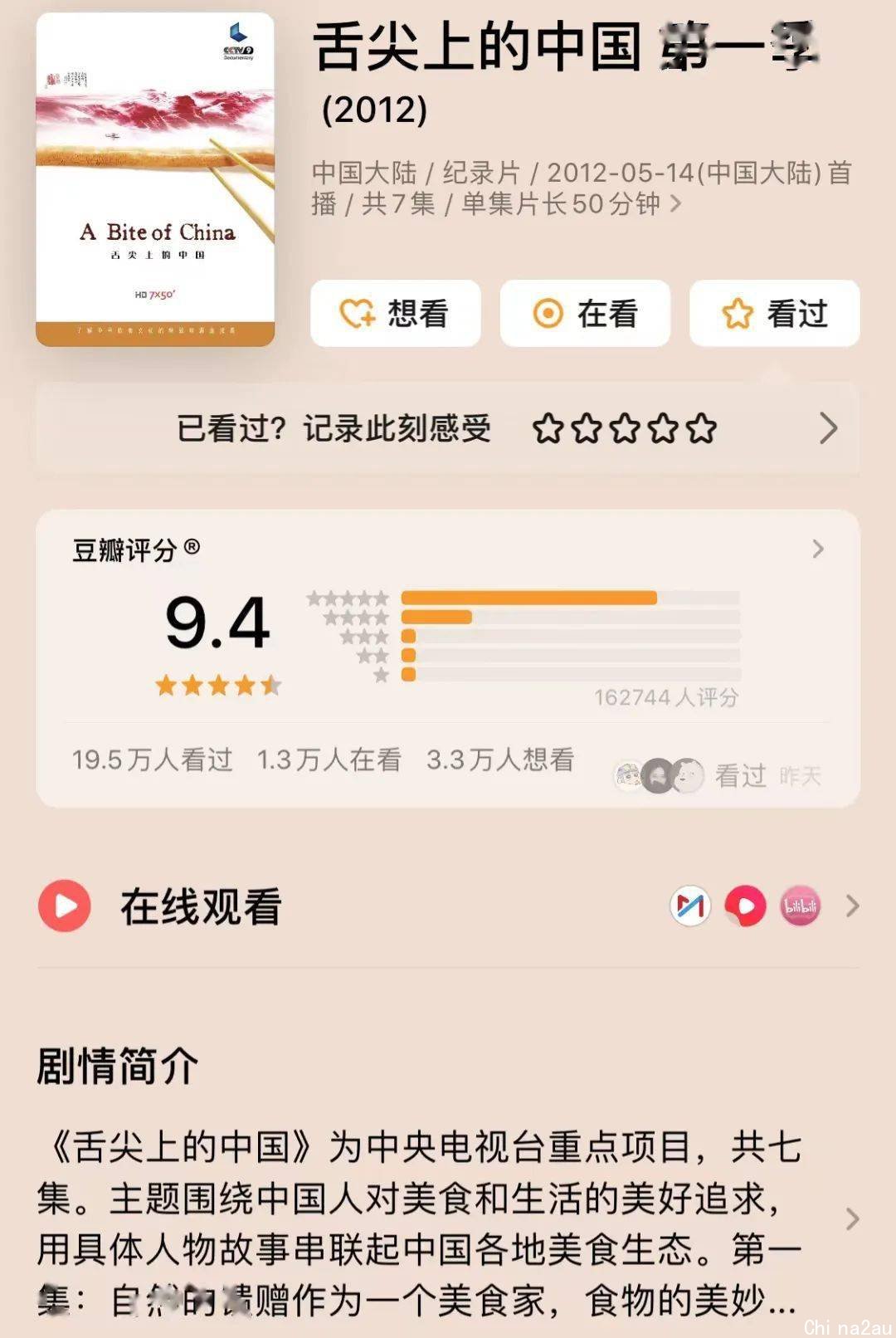Mark the show as 看过
Image resolution: width=896 pixels, height=1338 pixels.
coord(774,314)
